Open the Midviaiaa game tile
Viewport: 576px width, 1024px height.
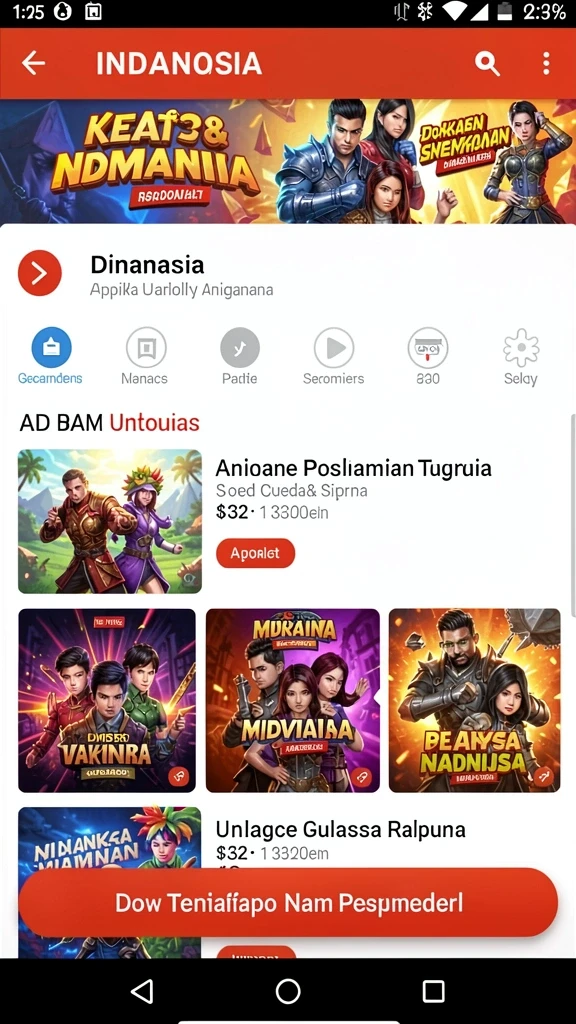pyautogui.click(x=293, y=700)
